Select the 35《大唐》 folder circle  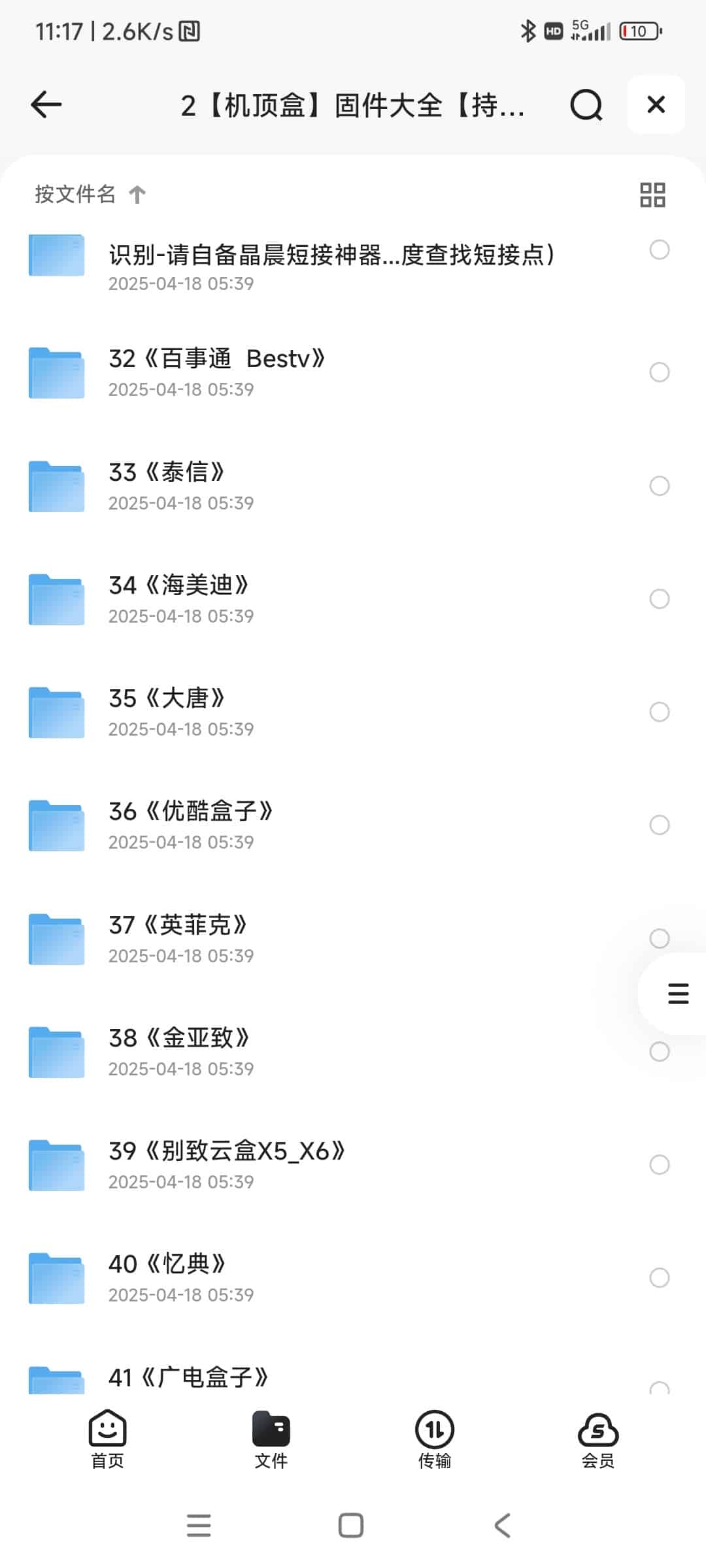659,711
